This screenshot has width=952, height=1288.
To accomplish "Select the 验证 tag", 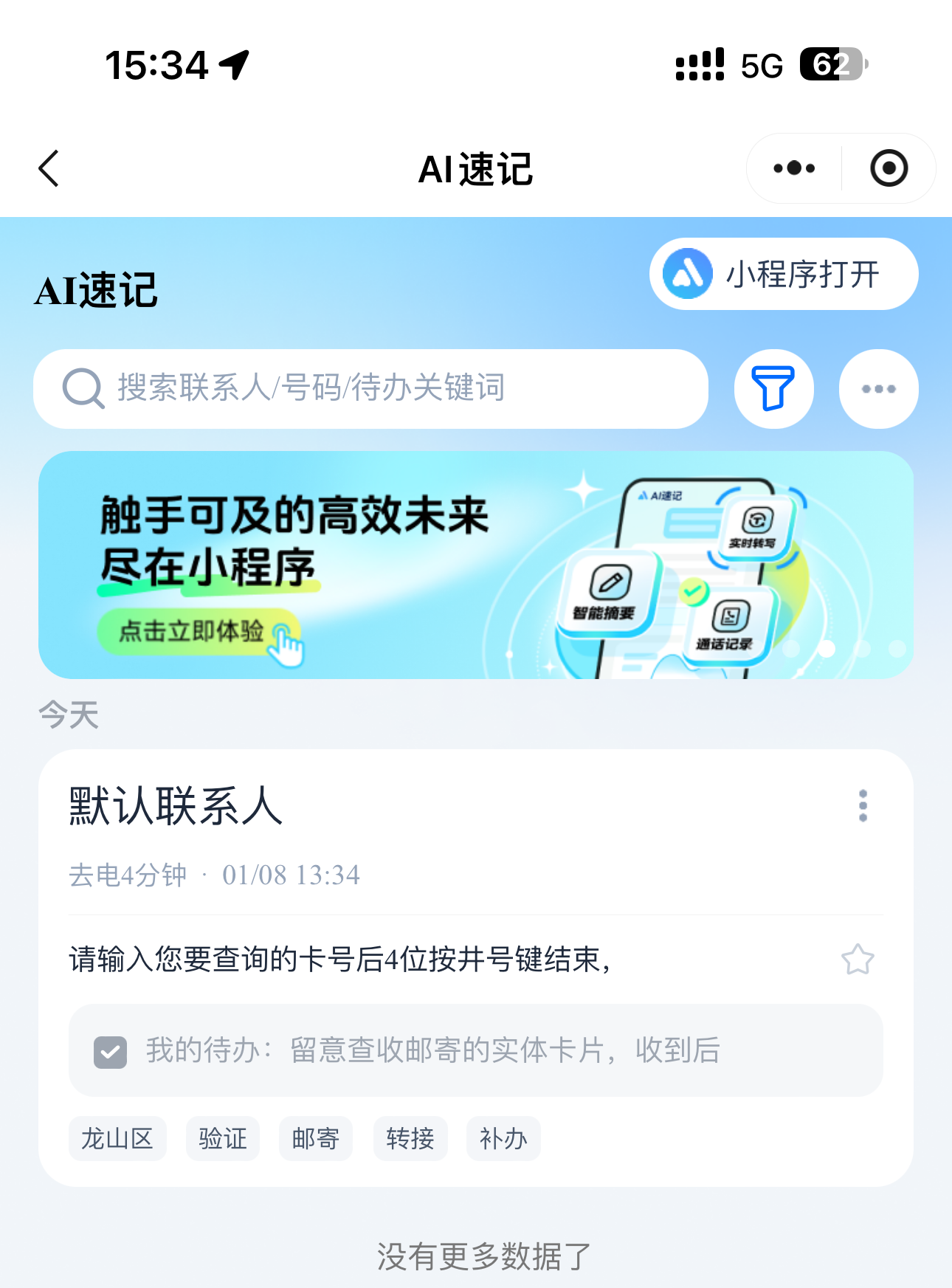I will (x=222, y=1138).
